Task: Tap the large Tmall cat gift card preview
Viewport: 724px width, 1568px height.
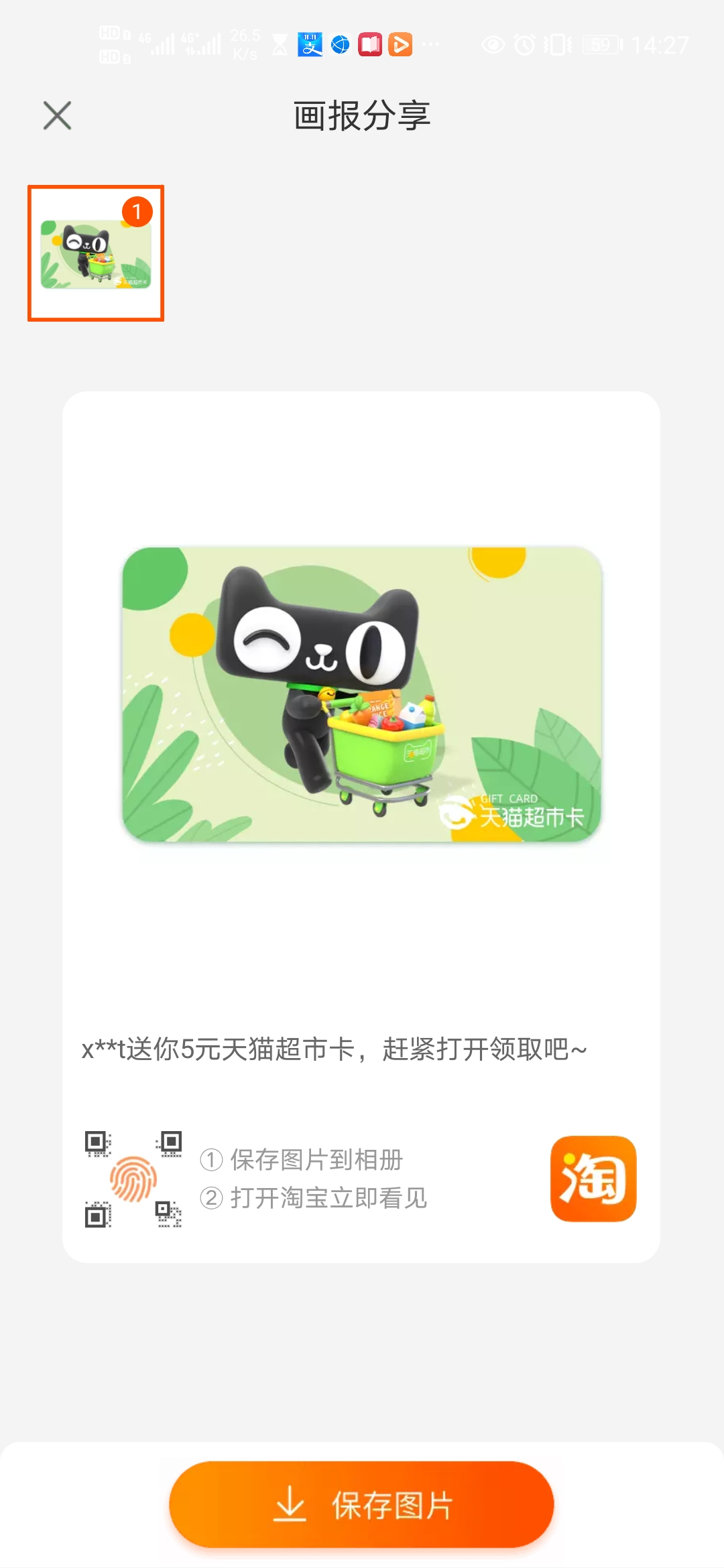Action: (362, 694)
